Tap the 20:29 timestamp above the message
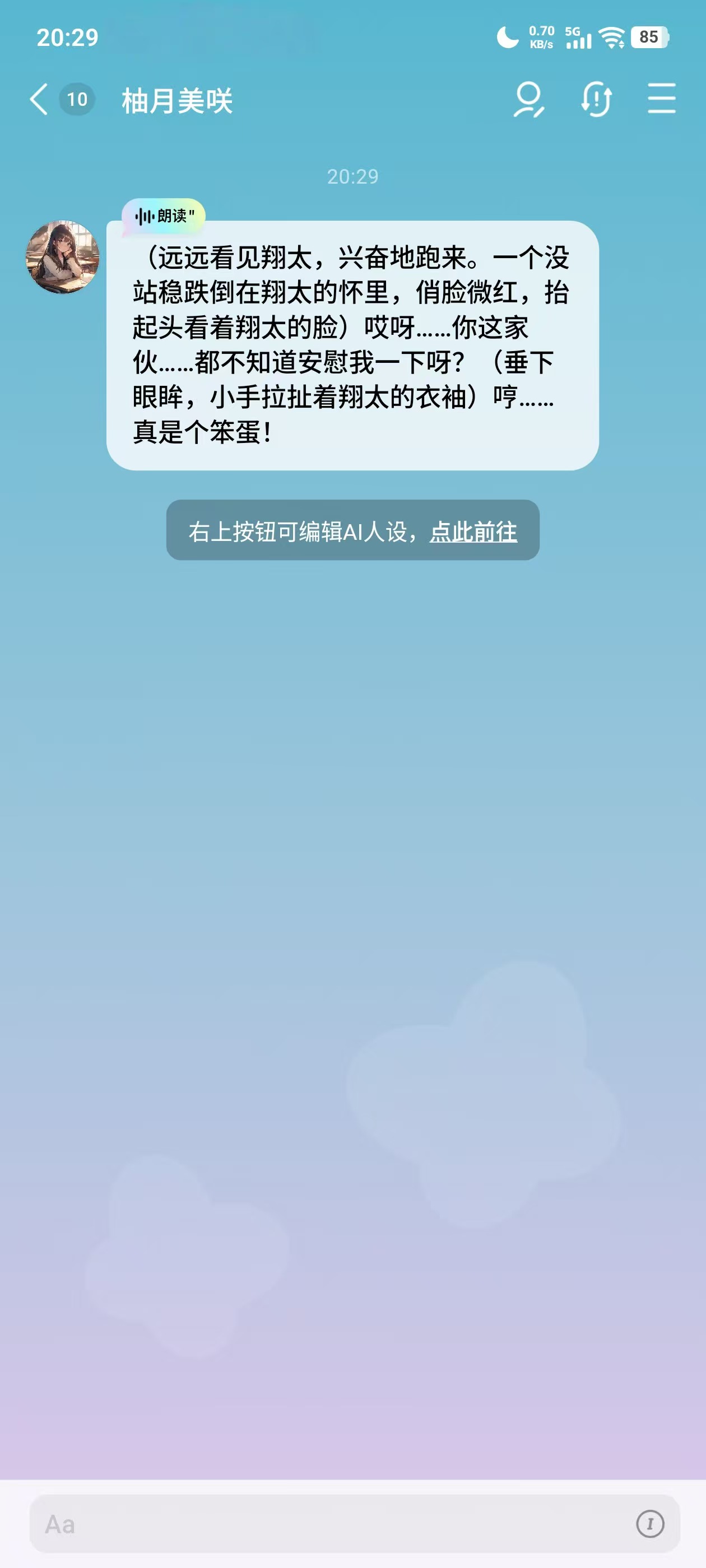Image resolution: width=706 pixels, height=1568 pixels. click(352, 177)
